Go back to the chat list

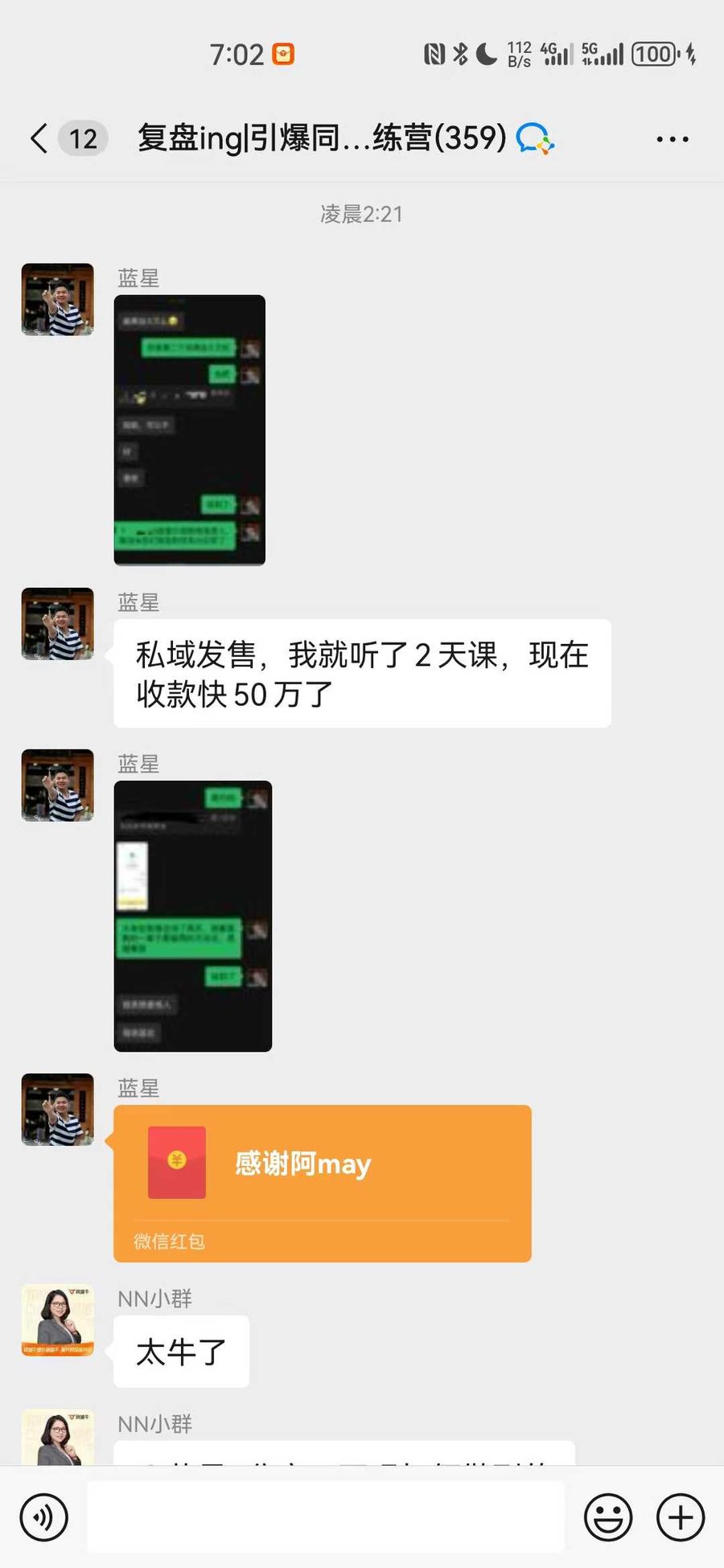39,138
